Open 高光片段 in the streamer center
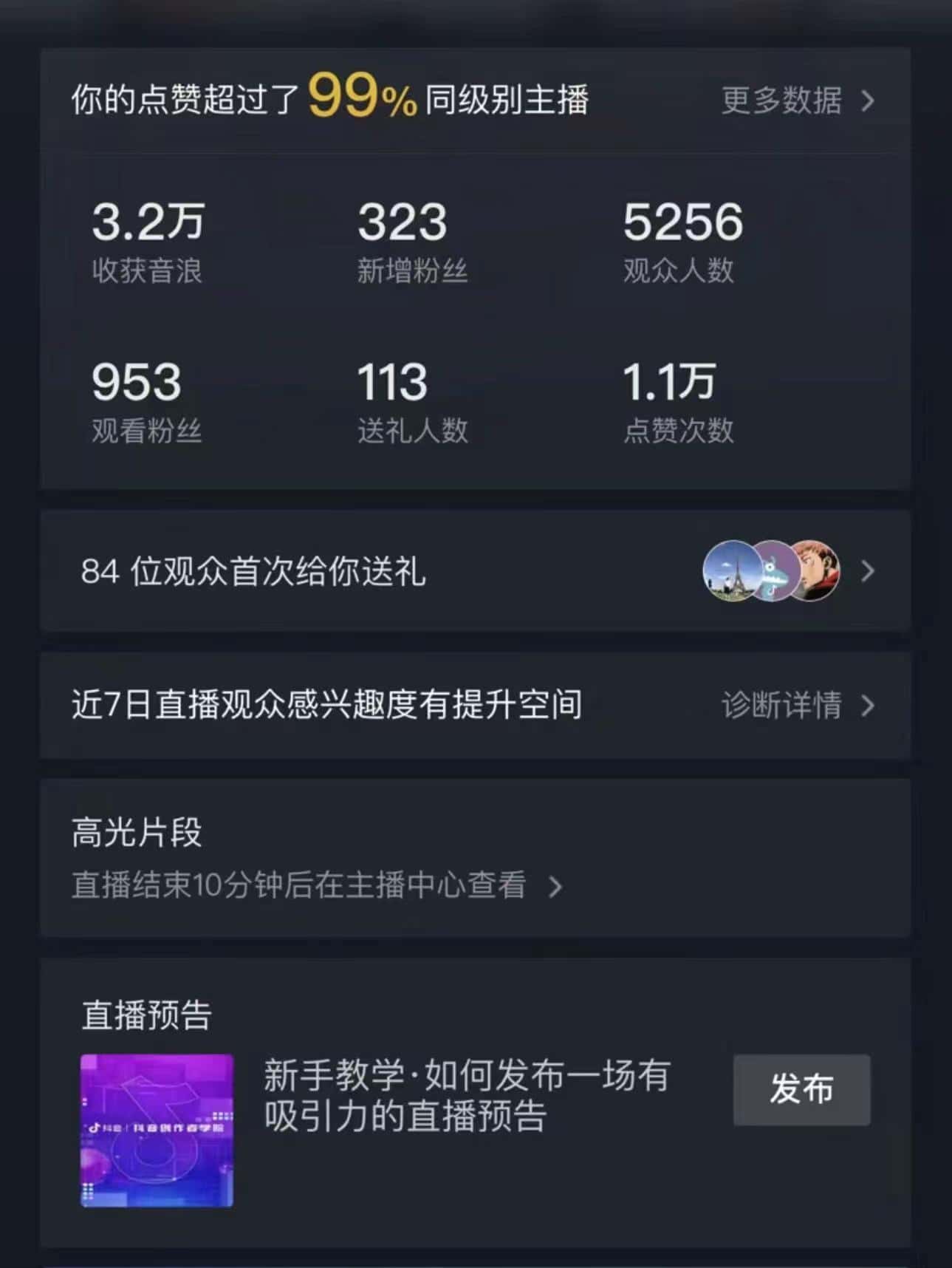 click(x=318, y=884)
